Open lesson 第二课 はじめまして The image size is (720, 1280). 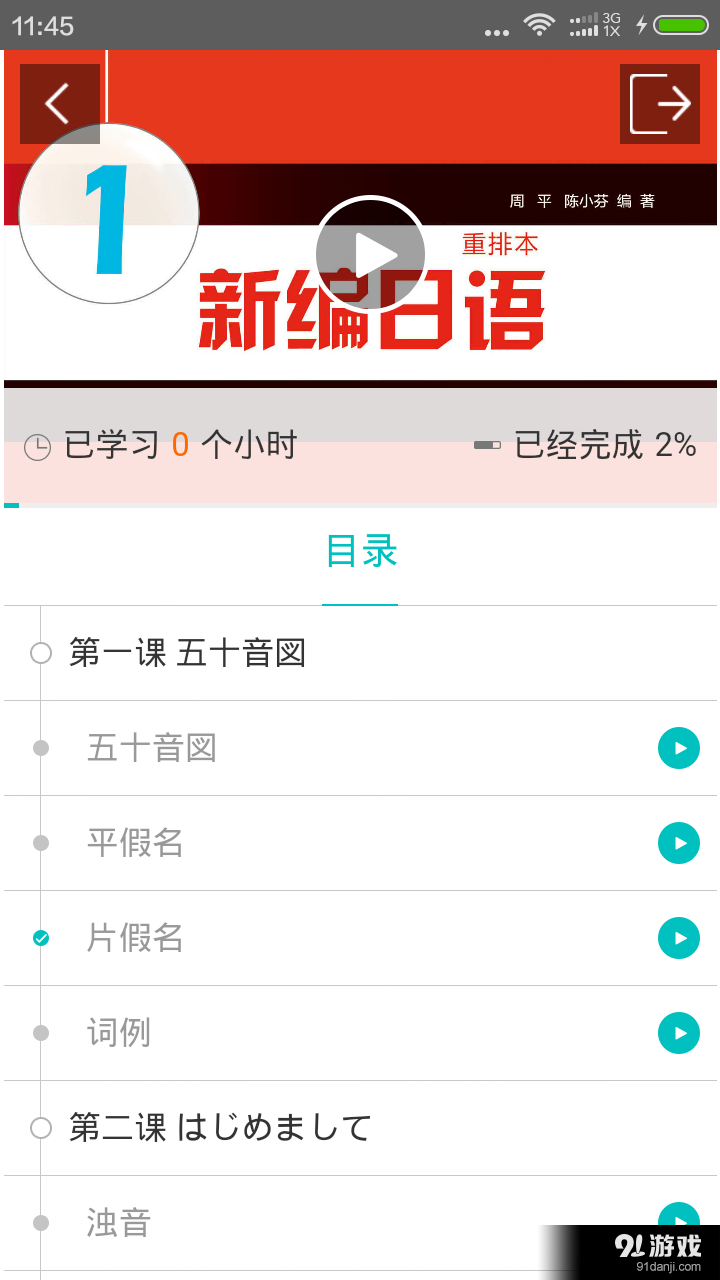[218, 1128]
